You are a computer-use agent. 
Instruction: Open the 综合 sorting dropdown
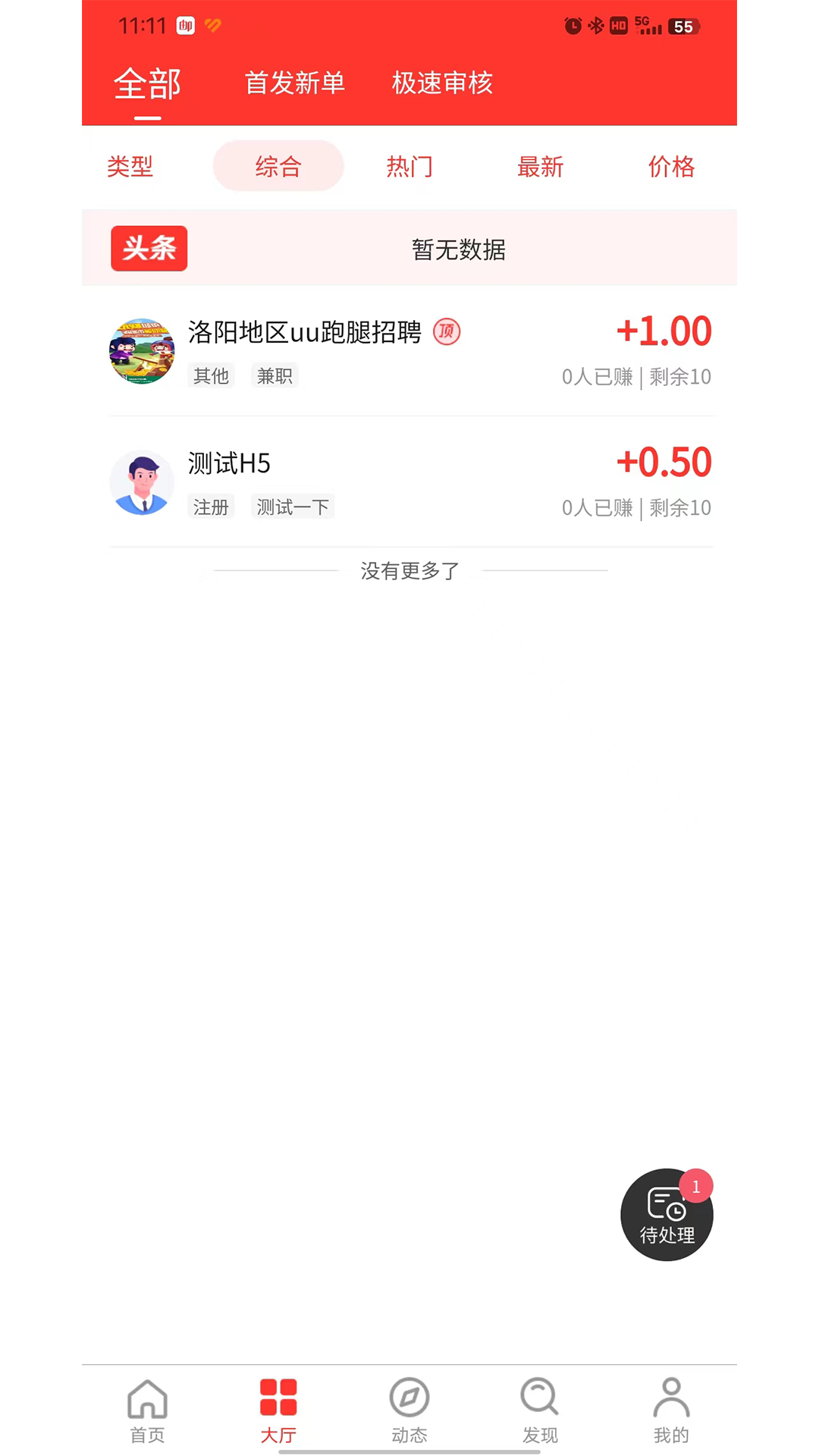[278, 166]
